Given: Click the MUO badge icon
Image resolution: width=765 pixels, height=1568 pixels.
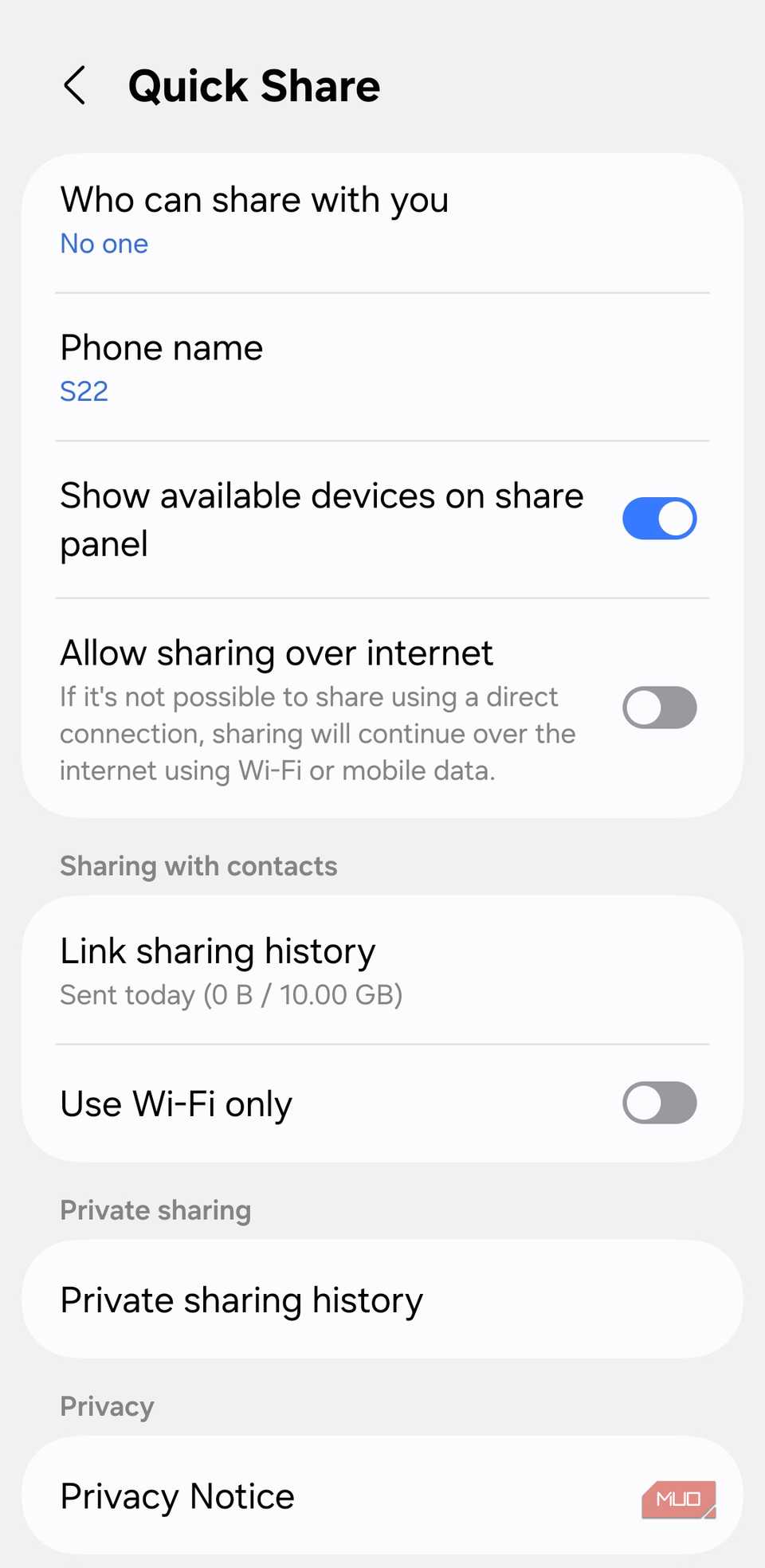Looking at the screenshot, I should point(678,1496).
